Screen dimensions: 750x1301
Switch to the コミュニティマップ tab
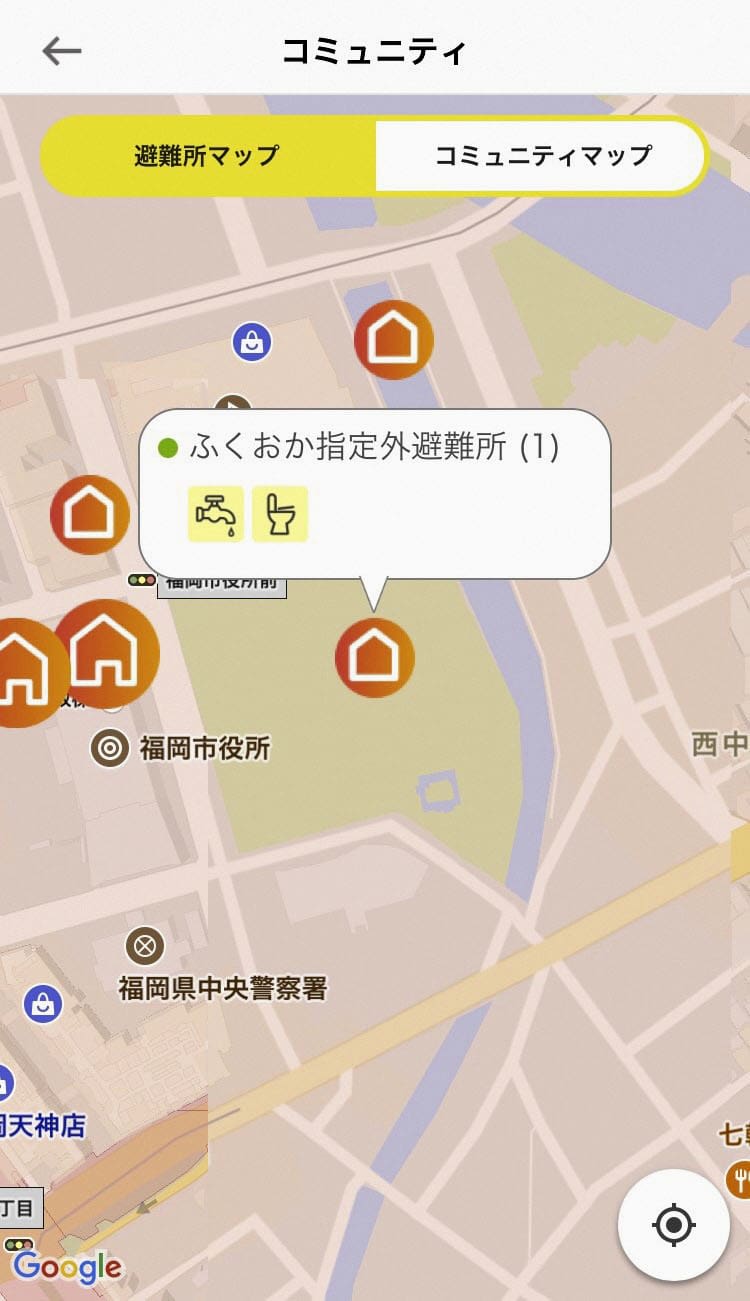click(x=542, y=155)
